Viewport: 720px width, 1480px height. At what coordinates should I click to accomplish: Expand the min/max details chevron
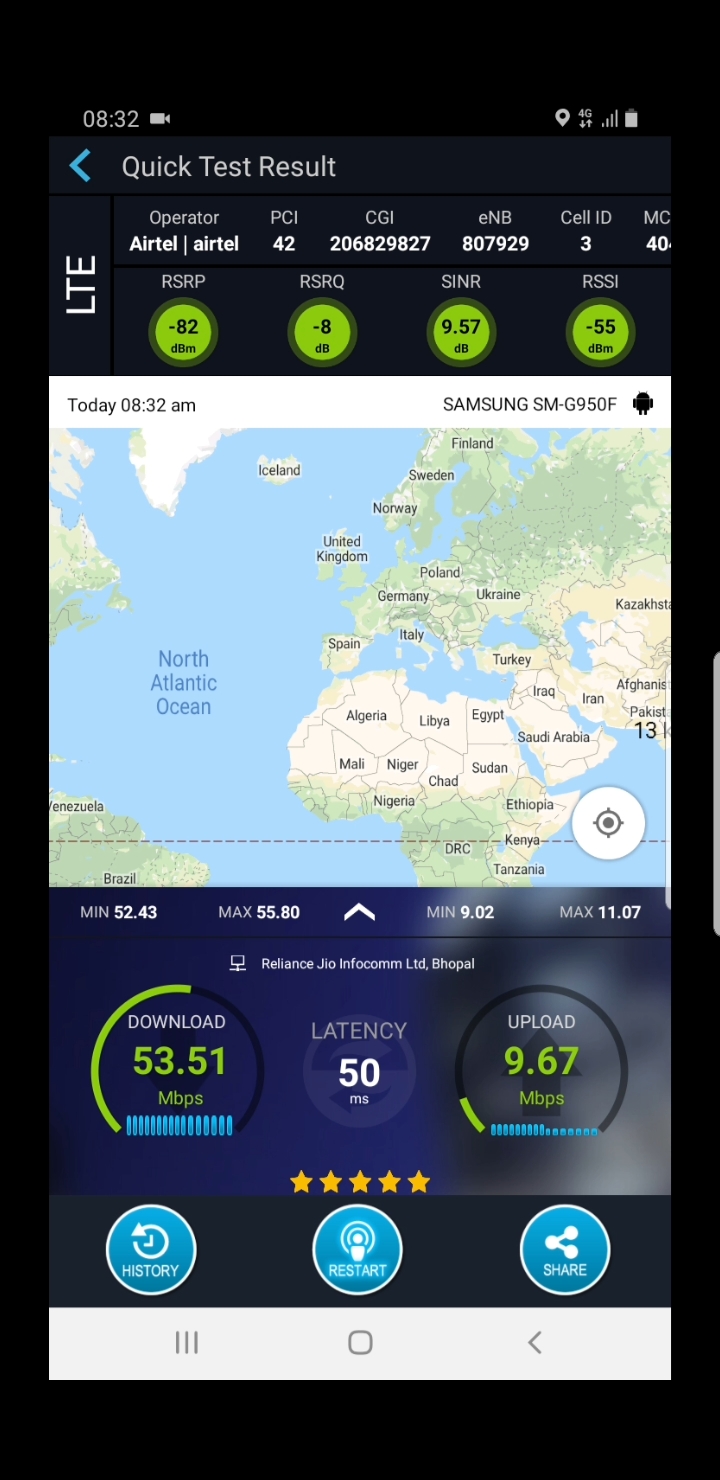[x=359, y=912]
